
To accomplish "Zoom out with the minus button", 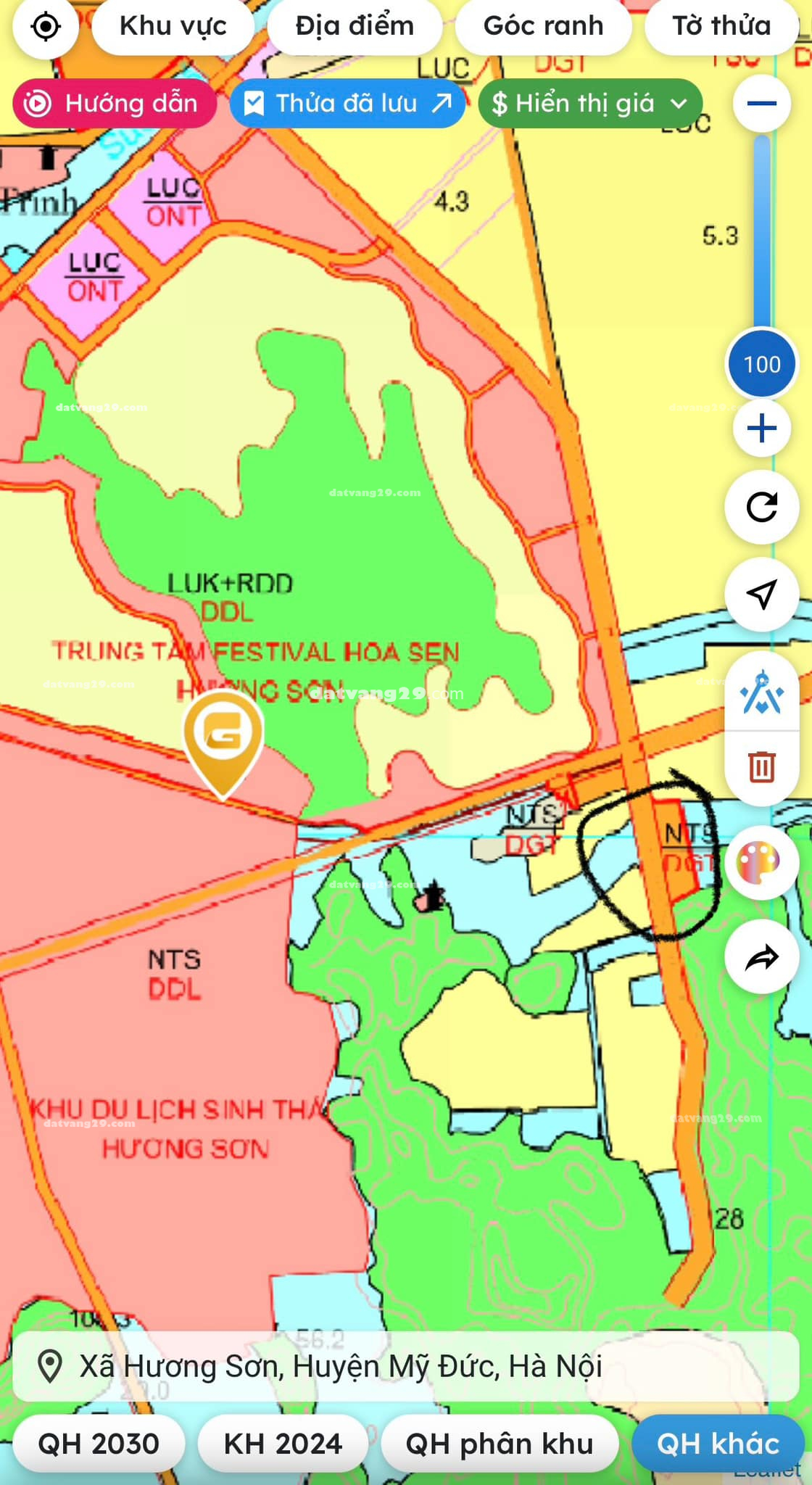I will [761, 104].
